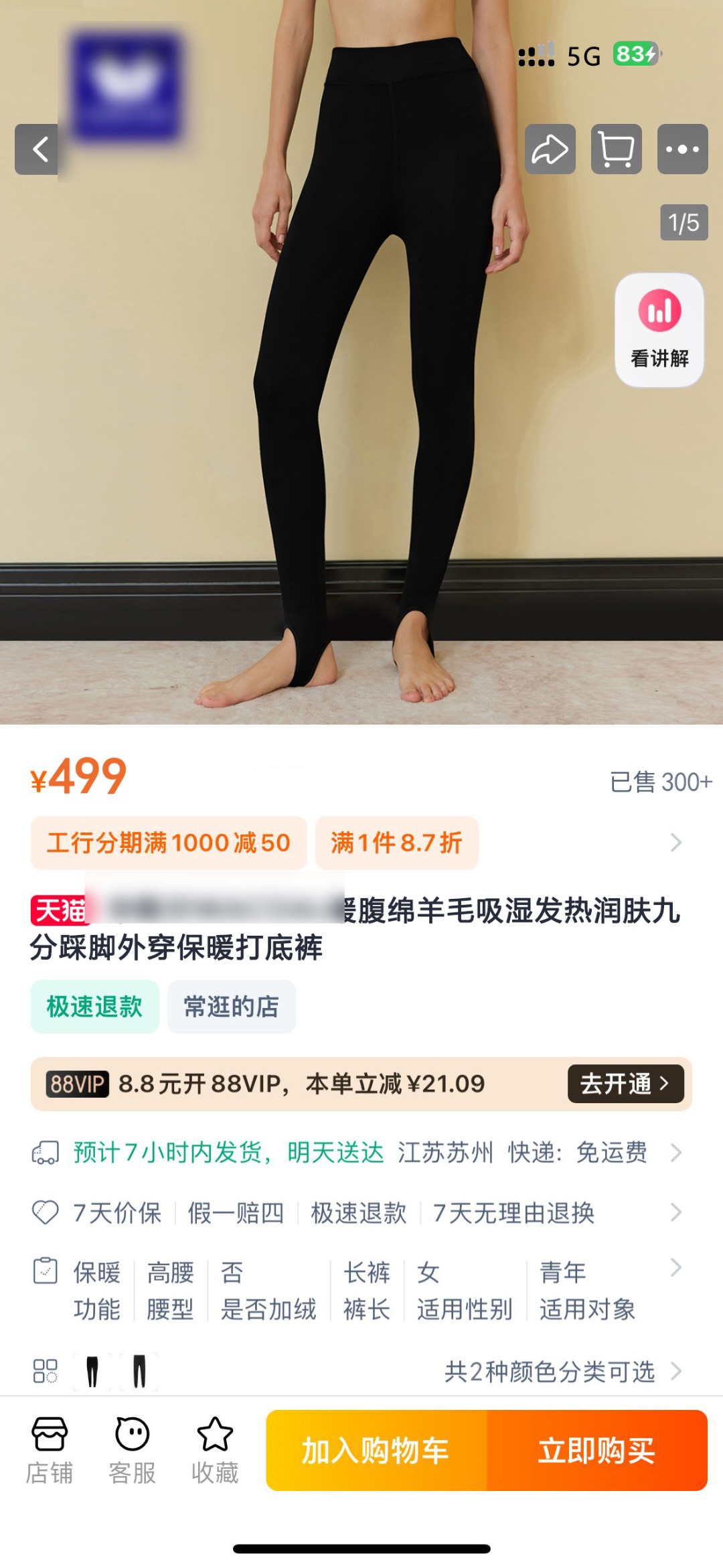This screenshot has height=1568, width=723.
Task: Share this product
Action: click(x=550, y=149)
